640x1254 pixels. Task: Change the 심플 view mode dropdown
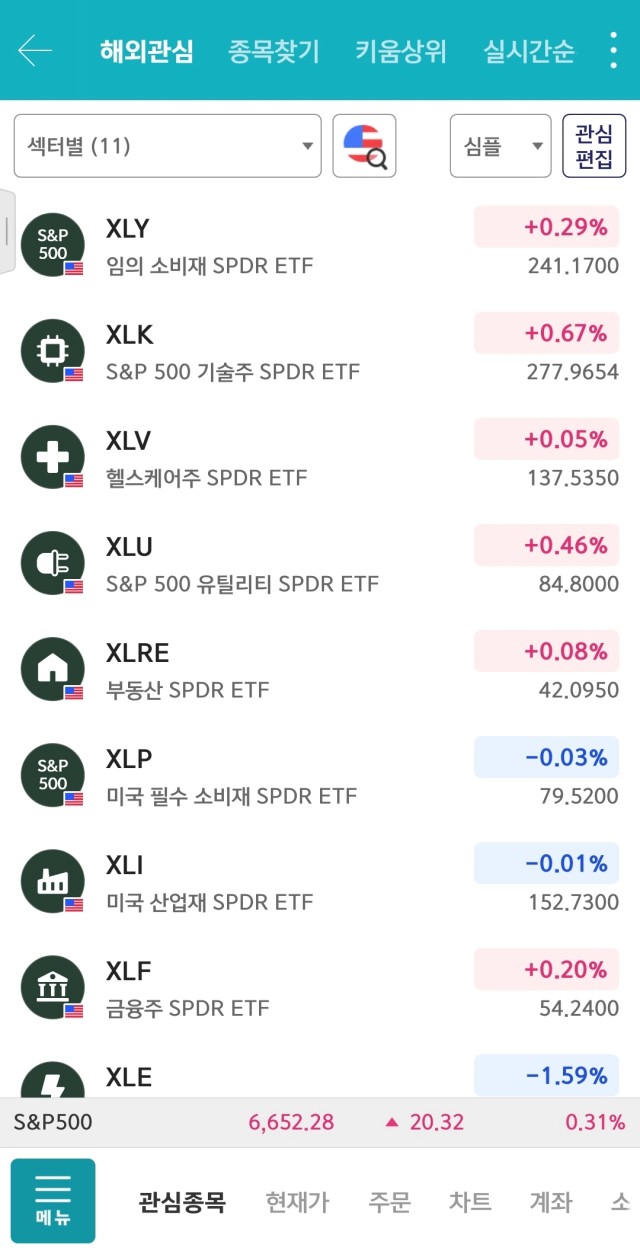tap(501, 146)
